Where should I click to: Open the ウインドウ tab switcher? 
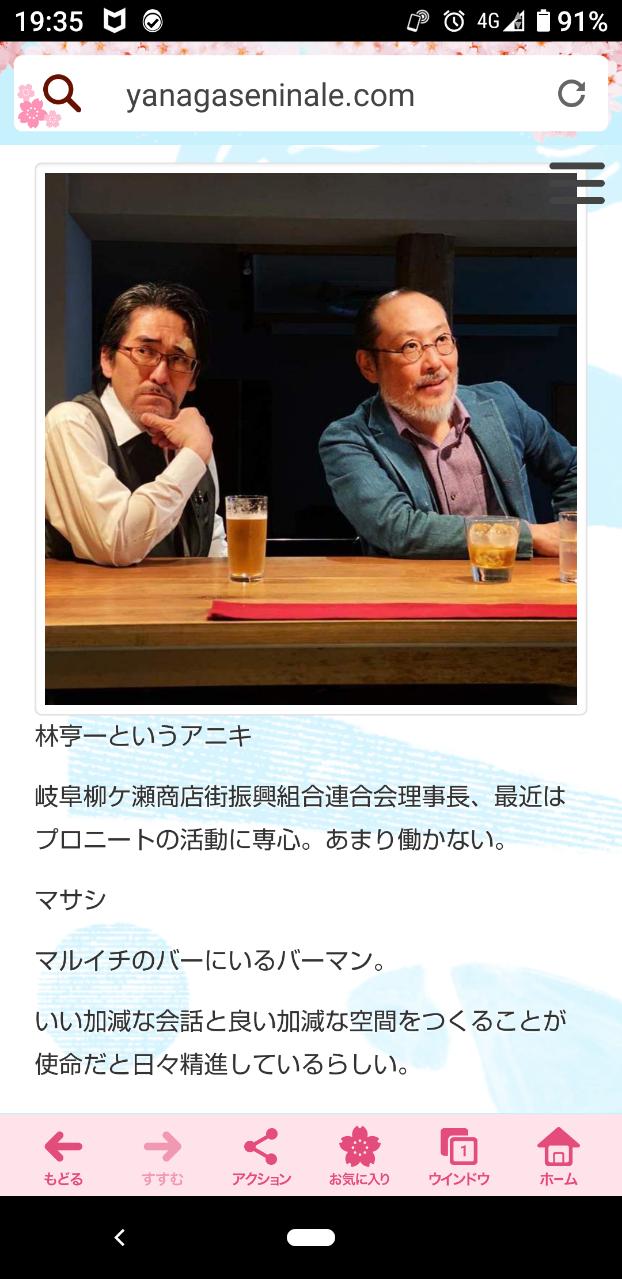pos(459,1156)
